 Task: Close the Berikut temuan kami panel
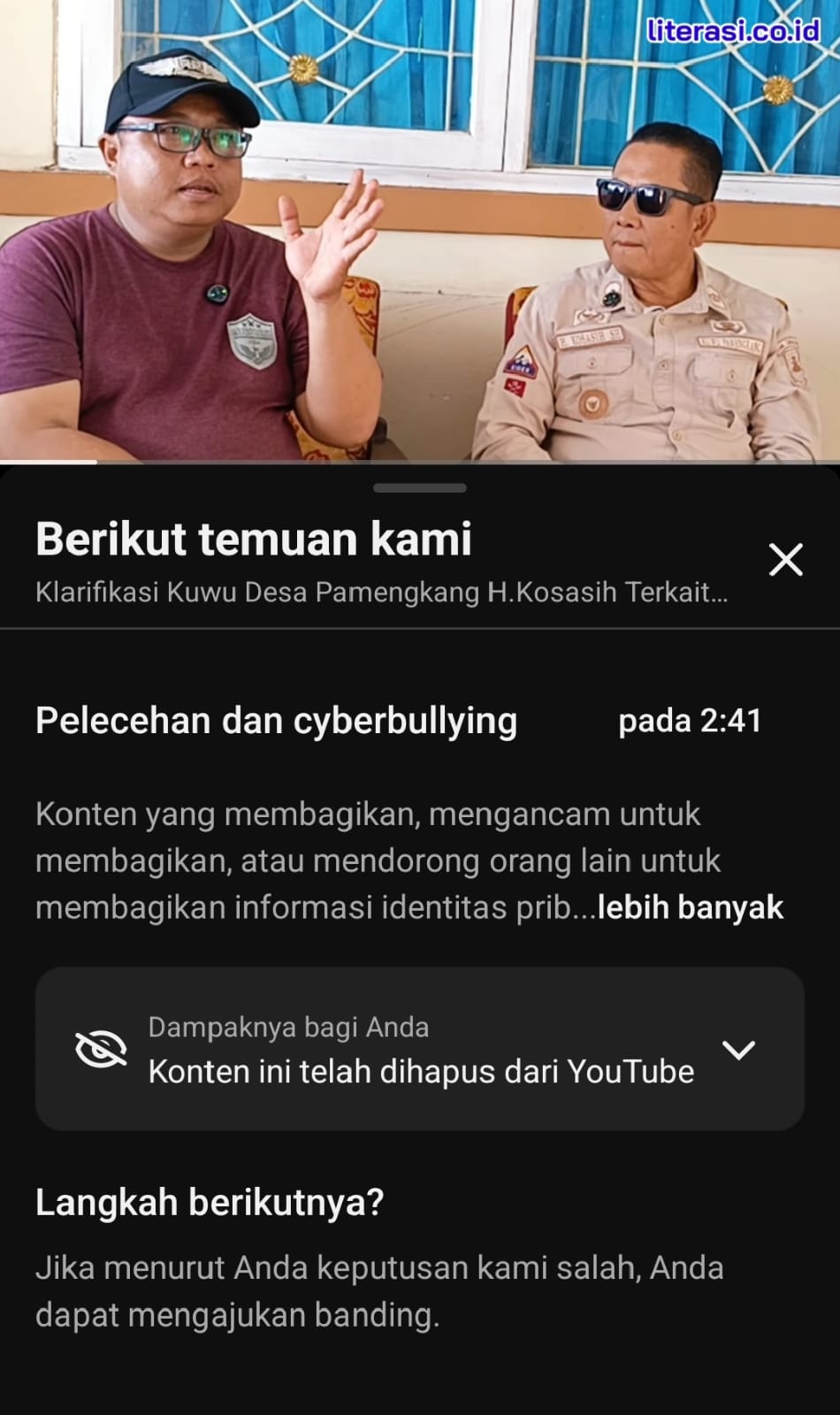point(785,560)
